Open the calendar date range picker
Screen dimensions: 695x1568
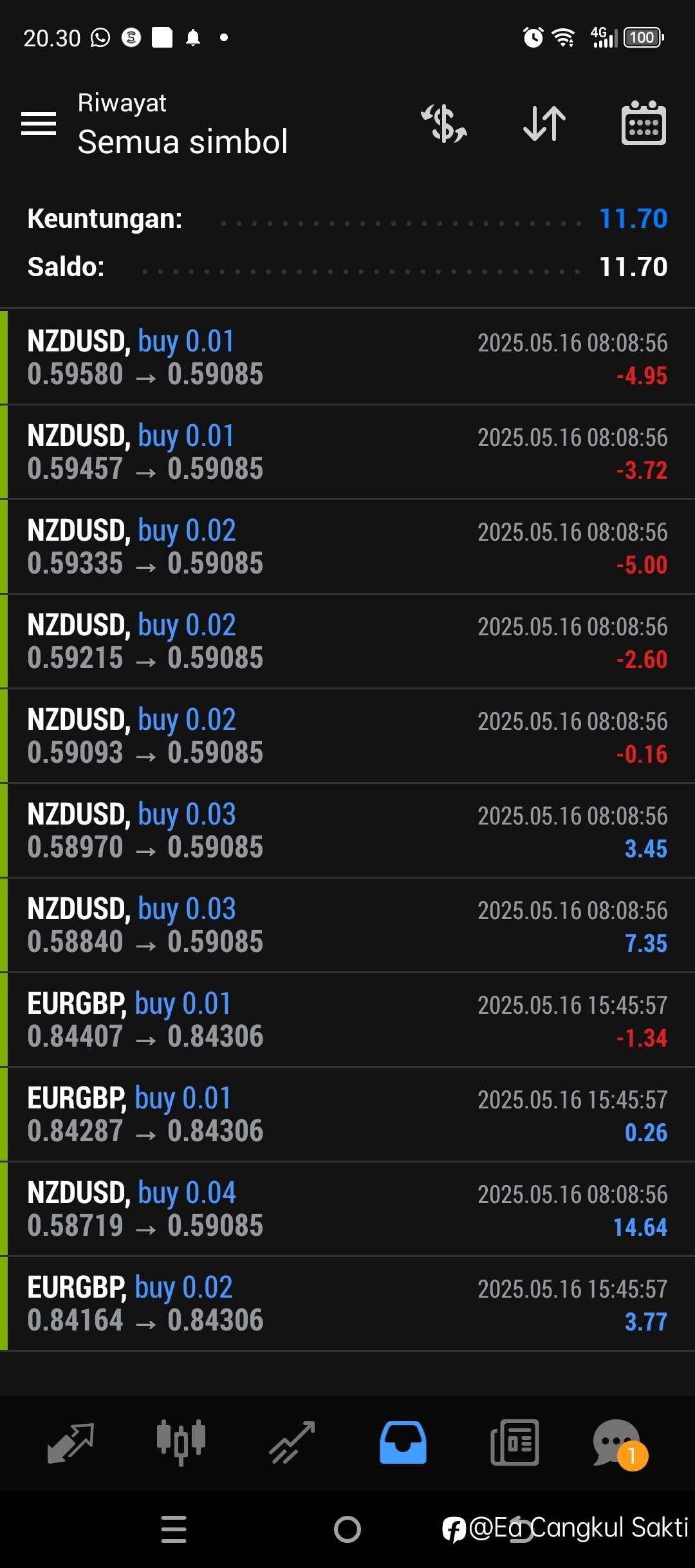[x=644, y=123]
